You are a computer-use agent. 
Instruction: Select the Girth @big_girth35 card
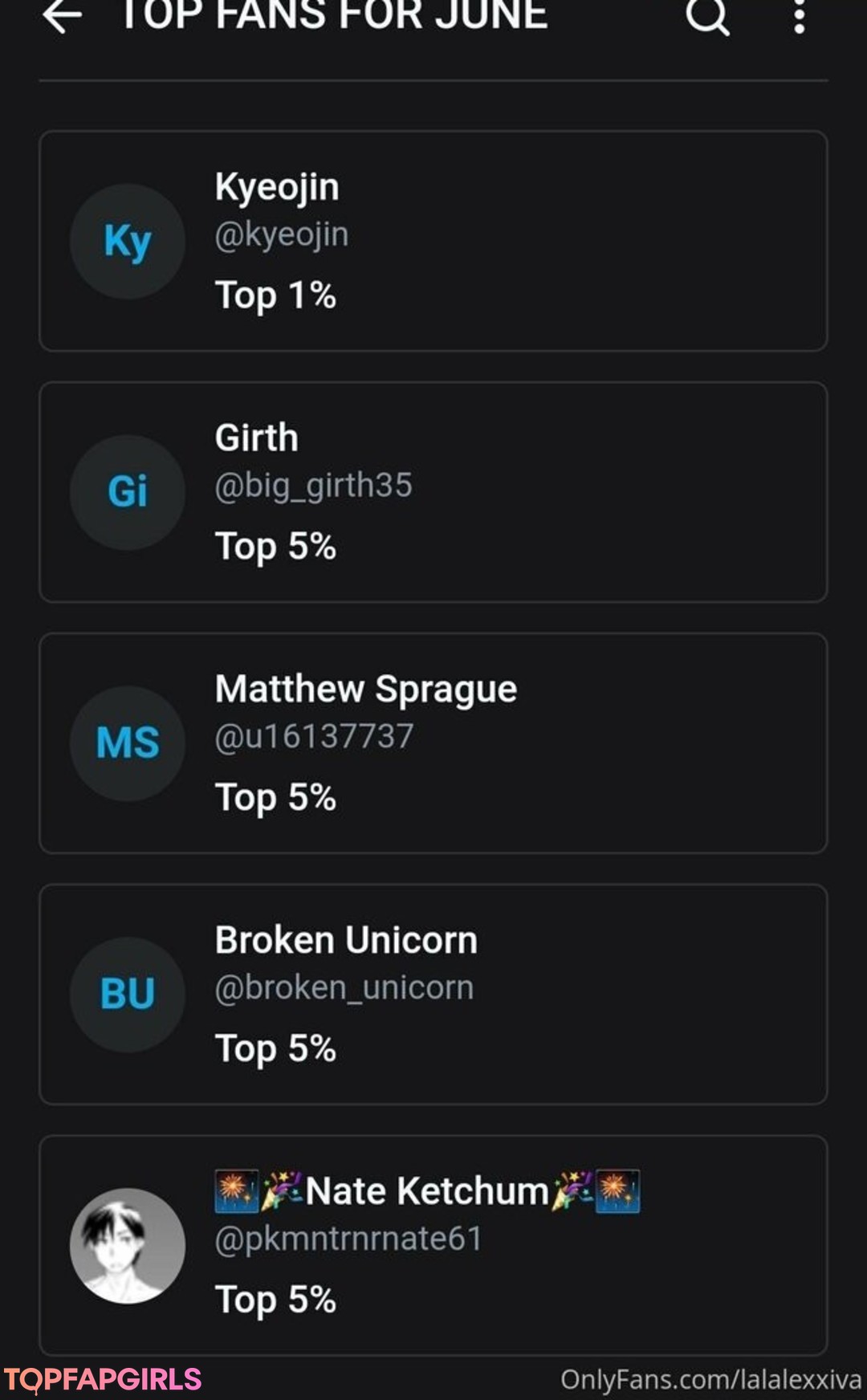[x=433, y=492]
